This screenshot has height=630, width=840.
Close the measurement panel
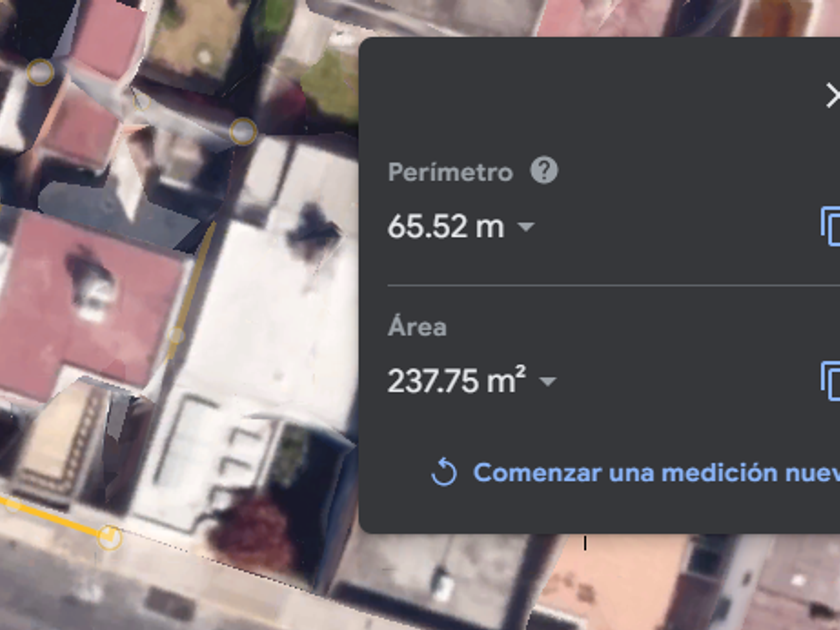pos(832,96)
